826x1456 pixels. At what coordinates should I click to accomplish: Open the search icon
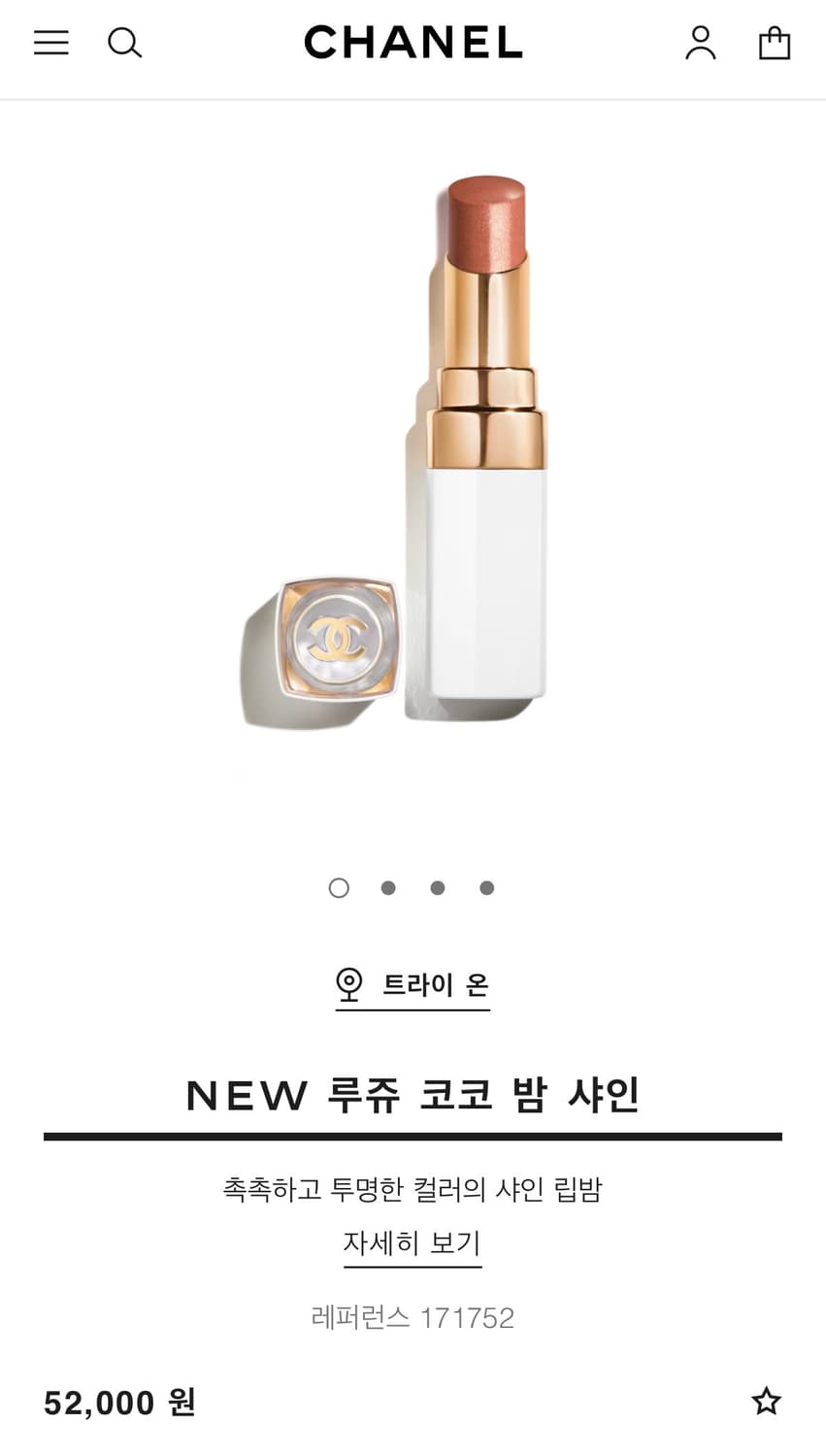[125, 43]
